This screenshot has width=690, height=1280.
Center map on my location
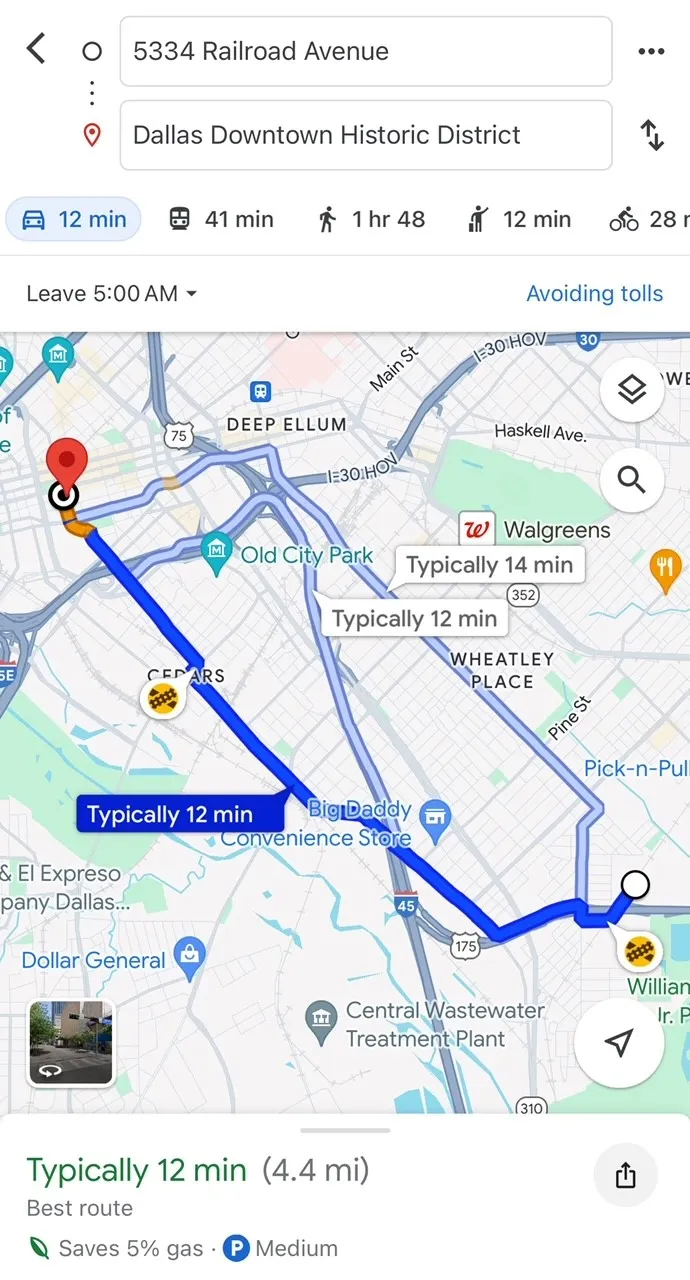click(x=619, y=1042)
